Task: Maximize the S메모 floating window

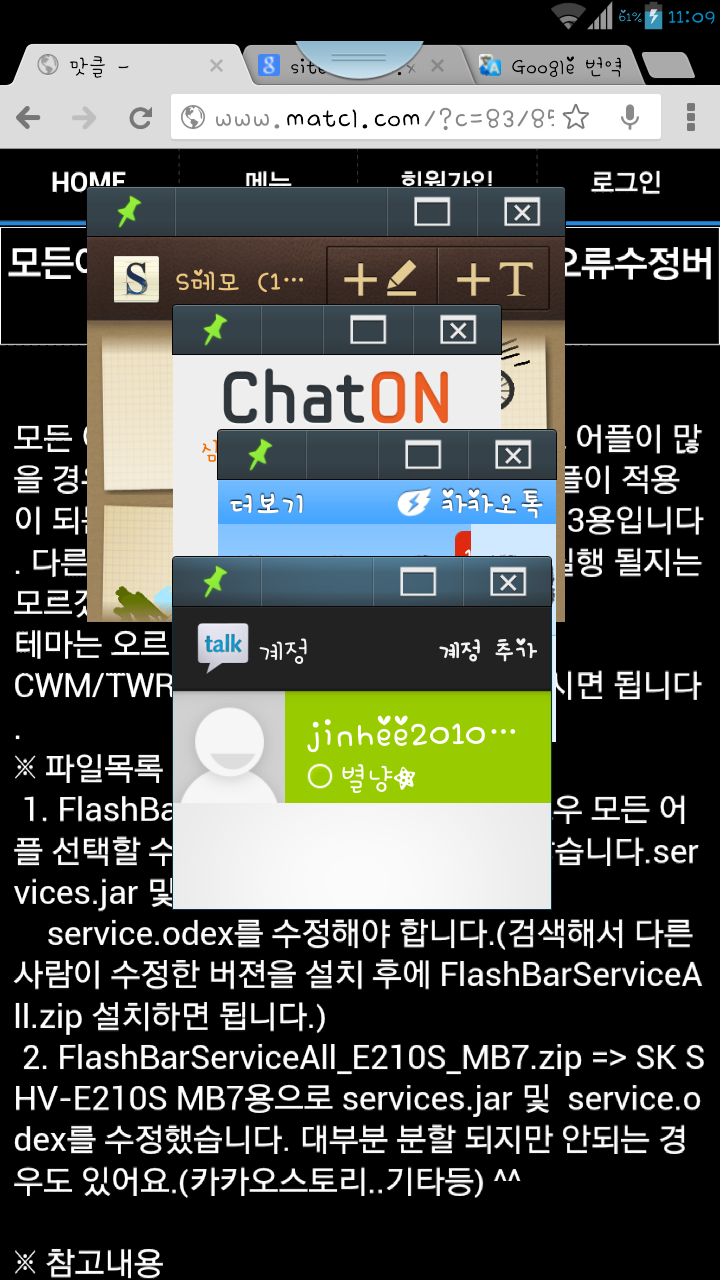Action: pyautogui.click(x=432, y=211)
